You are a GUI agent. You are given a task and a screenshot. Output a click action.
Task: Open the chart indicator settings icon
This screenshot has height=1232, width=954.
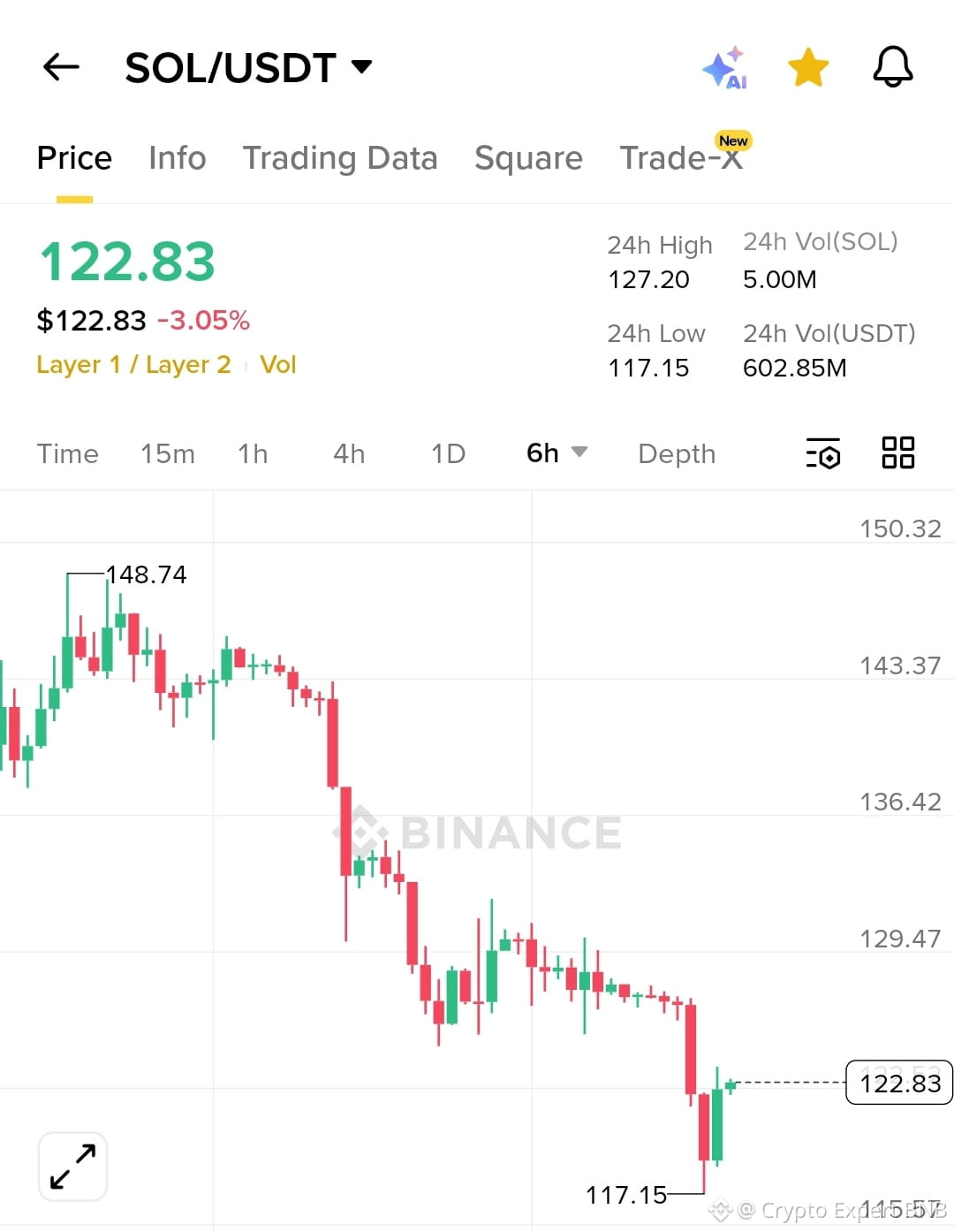821,453
